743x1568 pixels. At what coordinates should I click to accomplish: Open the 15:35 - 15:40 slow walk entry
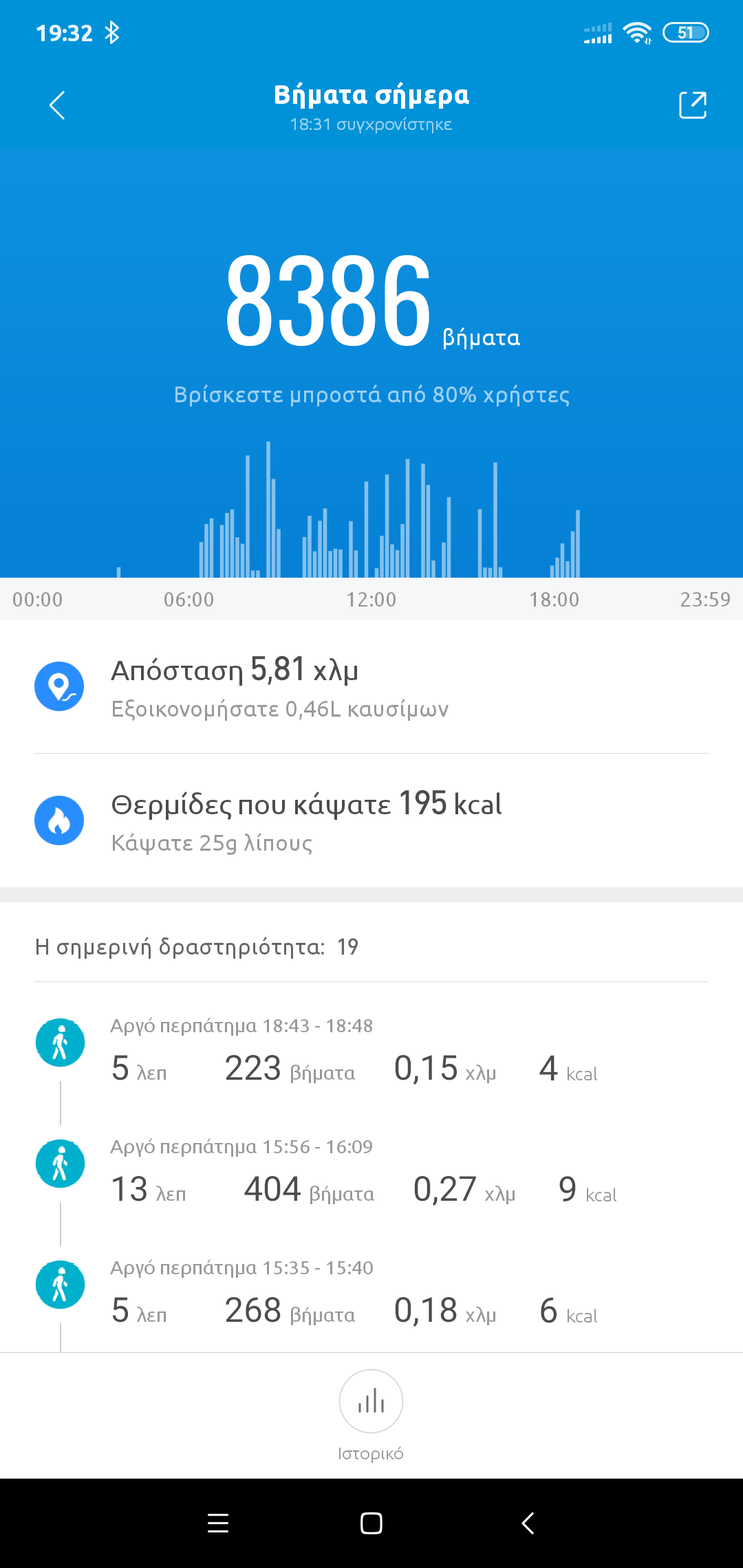point(371,1294)
